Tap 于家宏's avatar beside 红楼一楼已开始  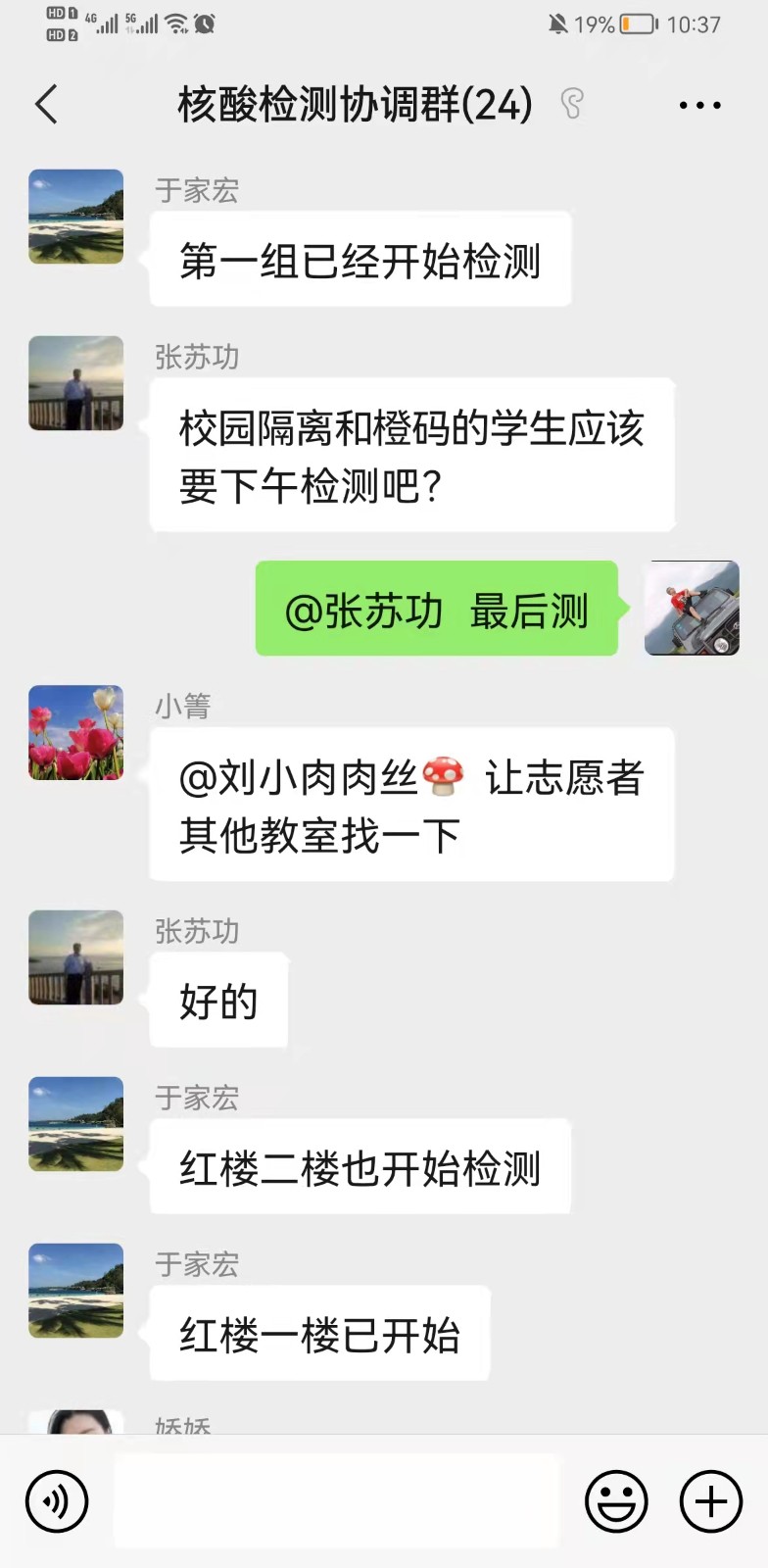(76, 1291)
